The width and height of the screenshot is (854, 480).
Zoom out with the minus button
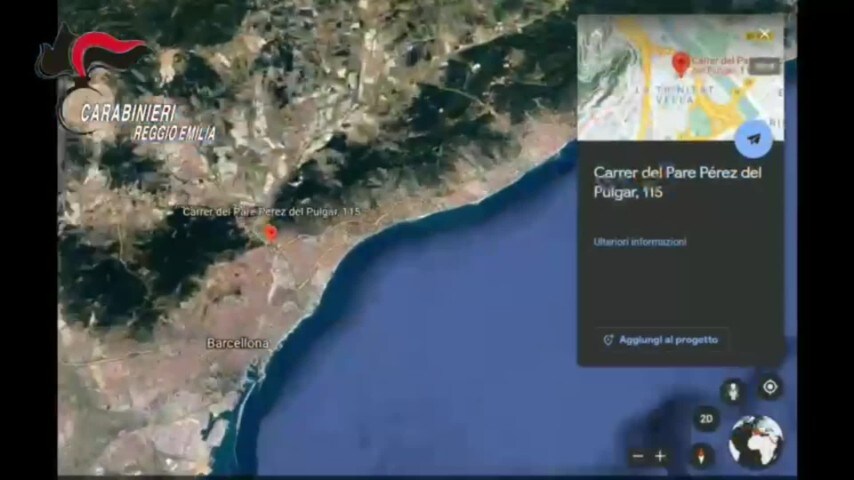pos(638,456)
